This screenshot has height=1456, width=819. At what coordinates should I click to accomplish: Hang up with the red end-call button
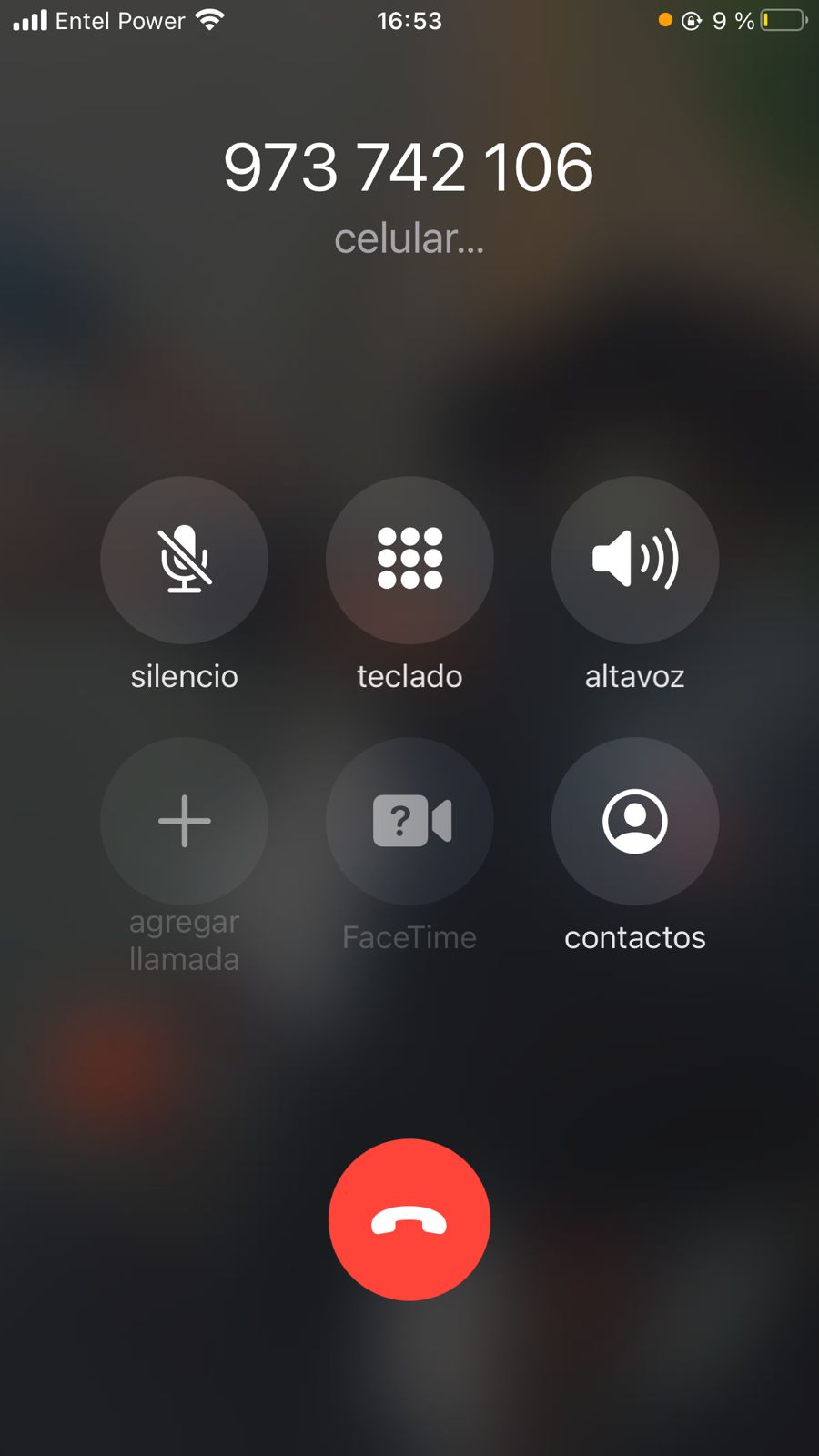(409, 1219)
